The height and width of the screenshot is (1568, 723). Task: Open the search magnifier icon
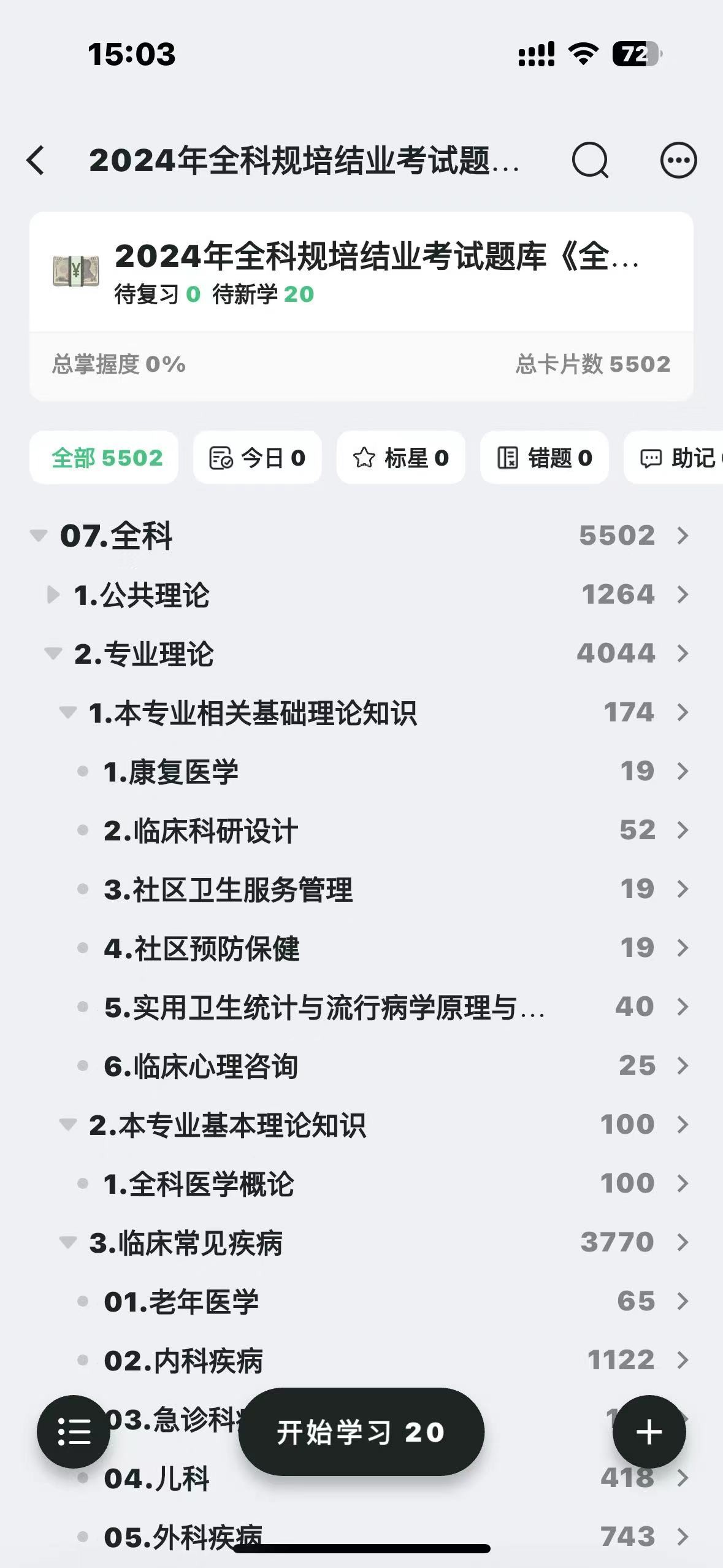[x=590, y=161]
